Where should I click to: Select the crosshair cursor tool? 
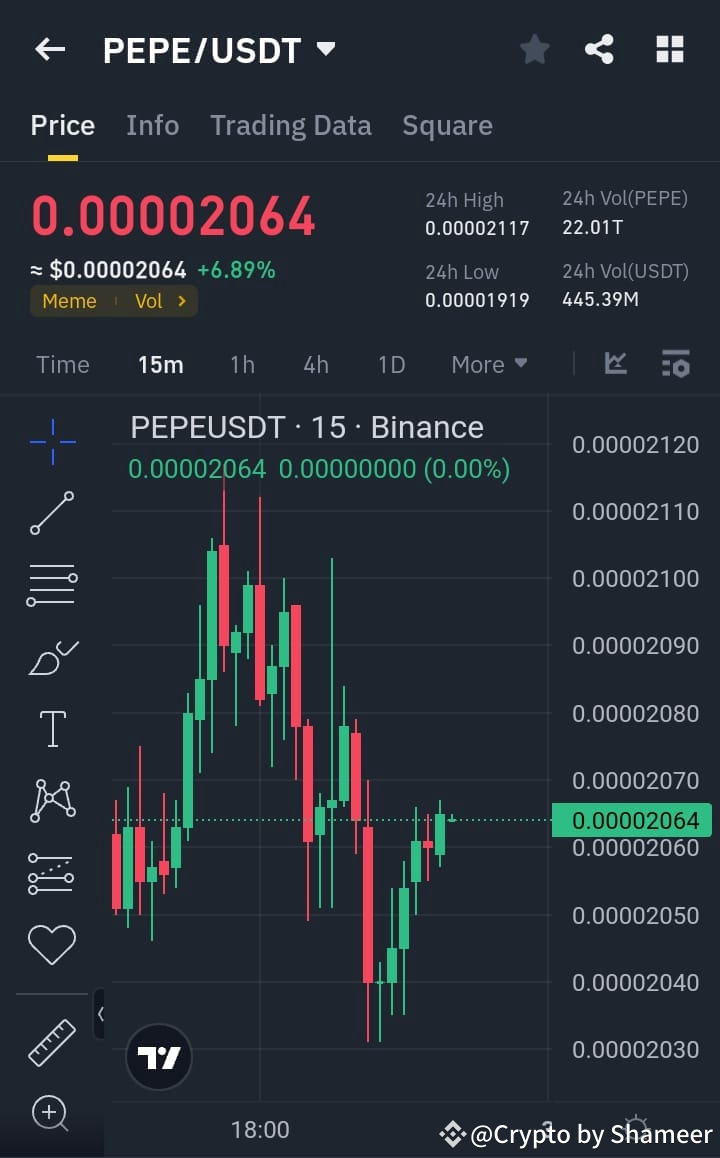(52, 440)
